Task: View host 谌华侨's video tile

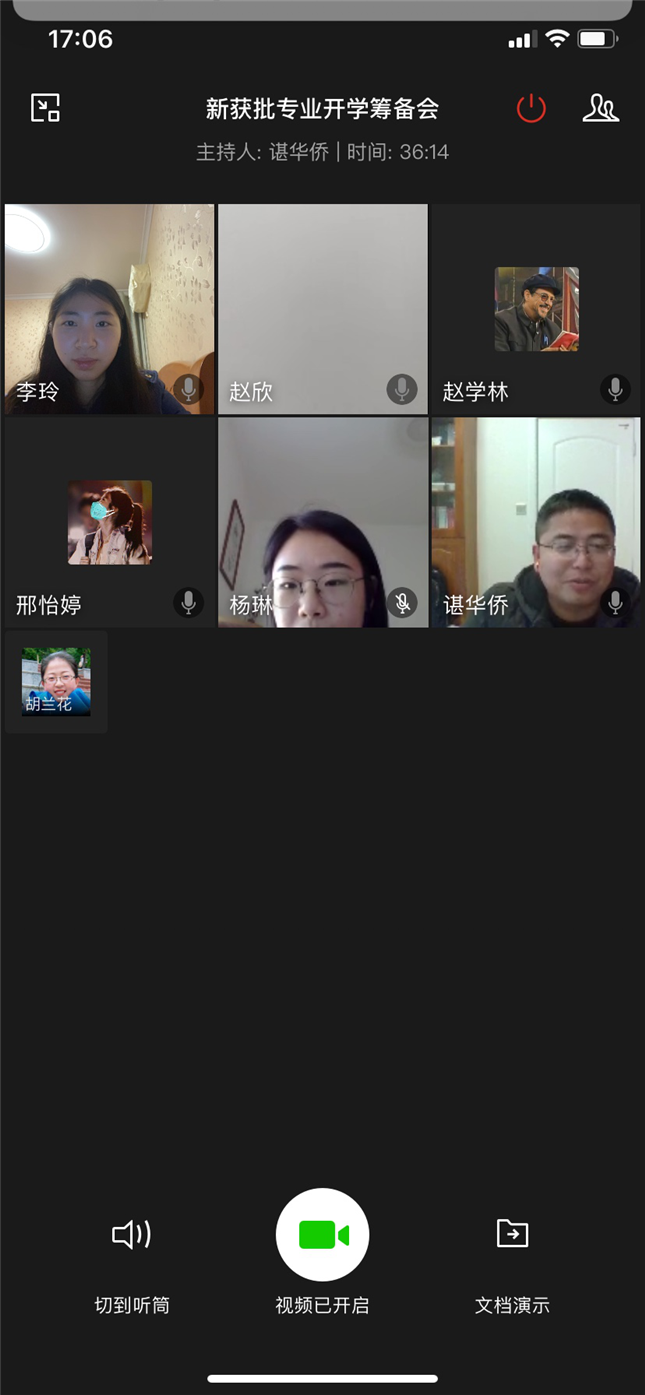Action: pos(535,522)
